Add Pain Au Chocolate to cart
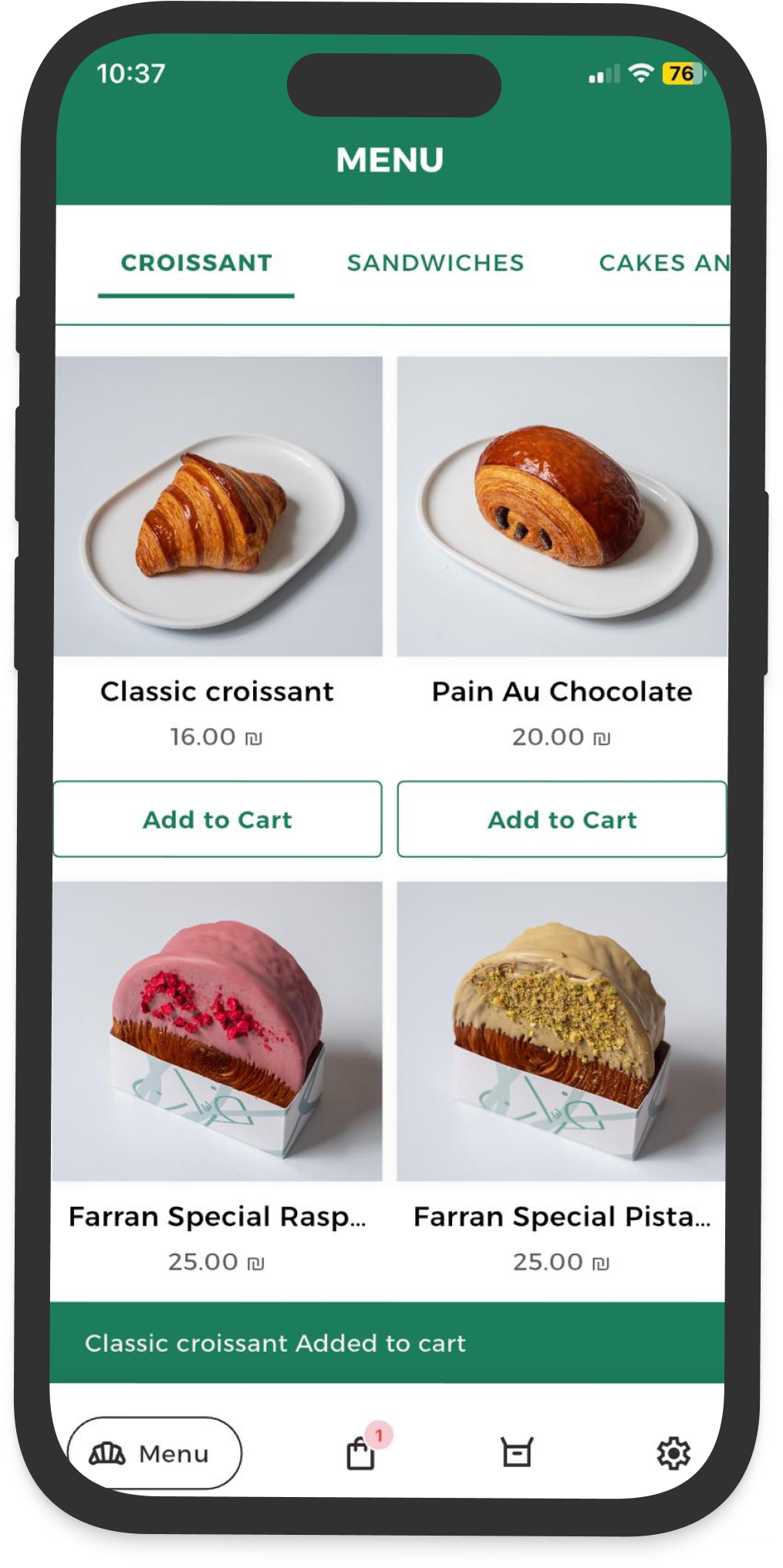The width and height of the screenshot is (783, 1568). click(x=562, y=819)
